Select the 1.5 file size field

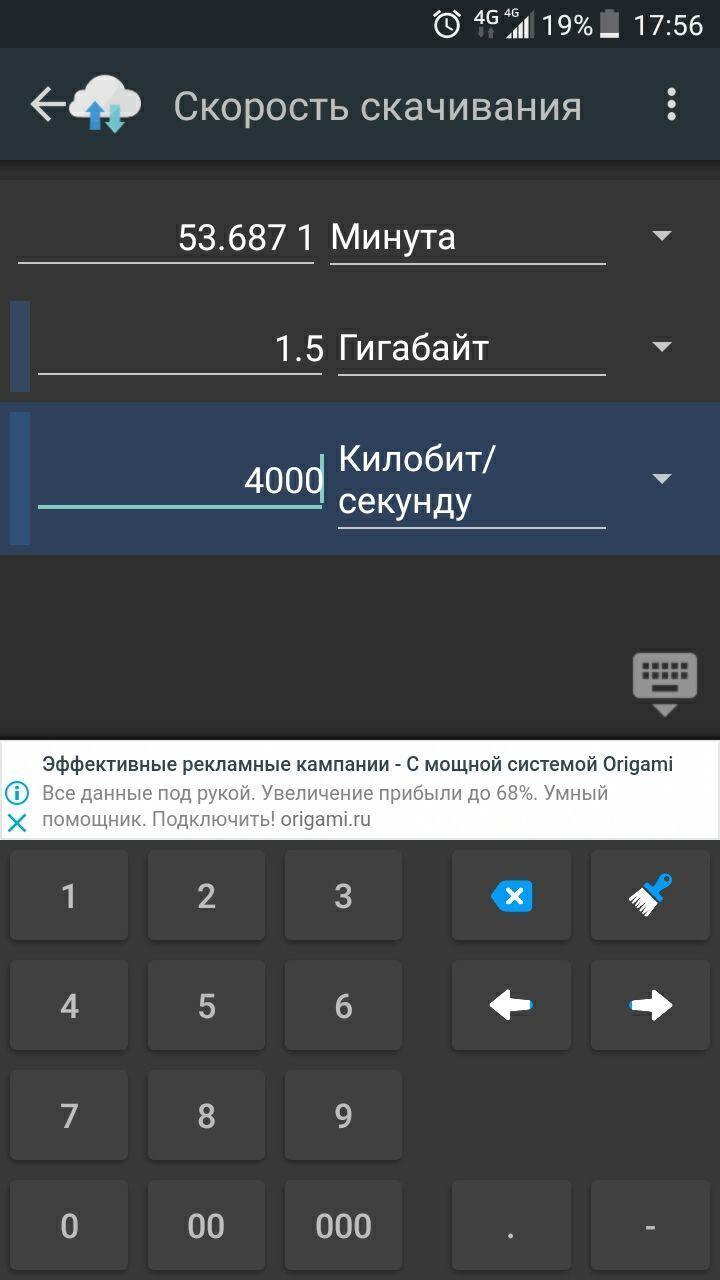point(180,349)
